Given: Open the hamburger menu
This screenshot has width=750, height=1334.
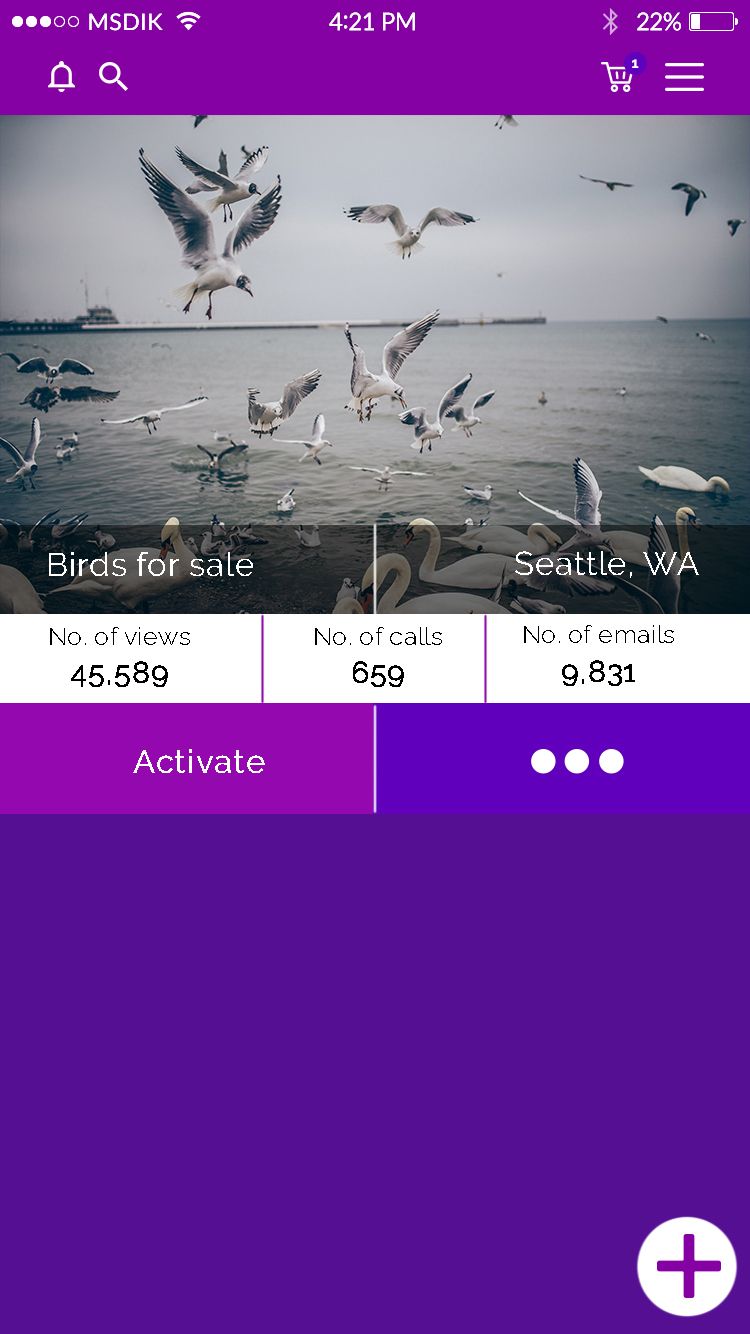Looking at the screenshot, I should click(684, 77).
